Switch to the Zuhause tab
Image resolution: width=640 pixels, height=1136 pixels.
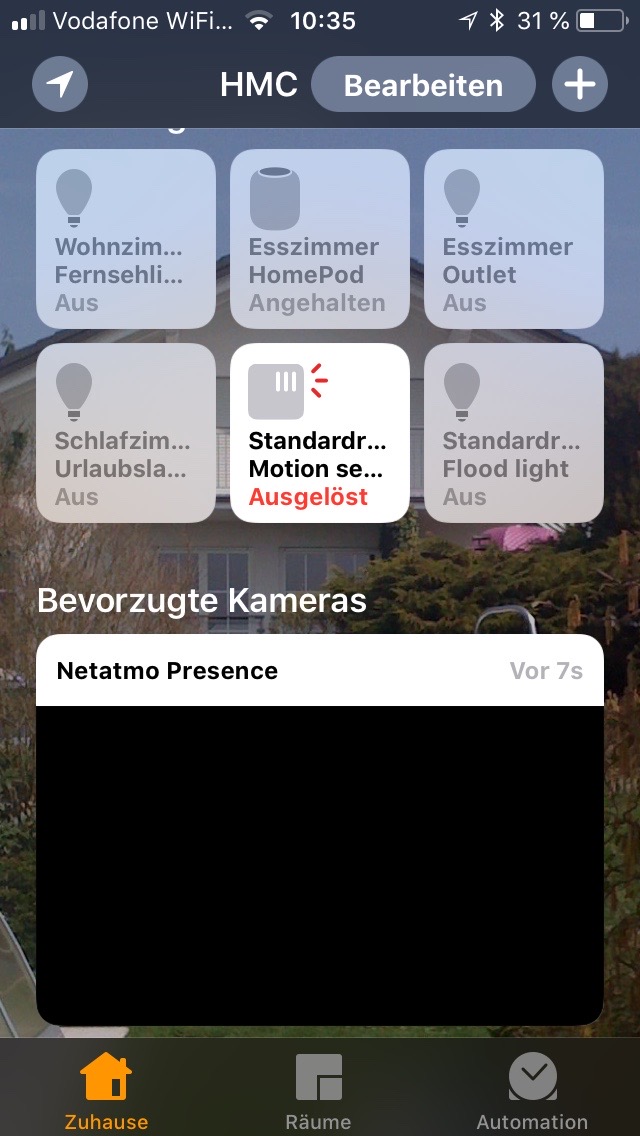106,1091
